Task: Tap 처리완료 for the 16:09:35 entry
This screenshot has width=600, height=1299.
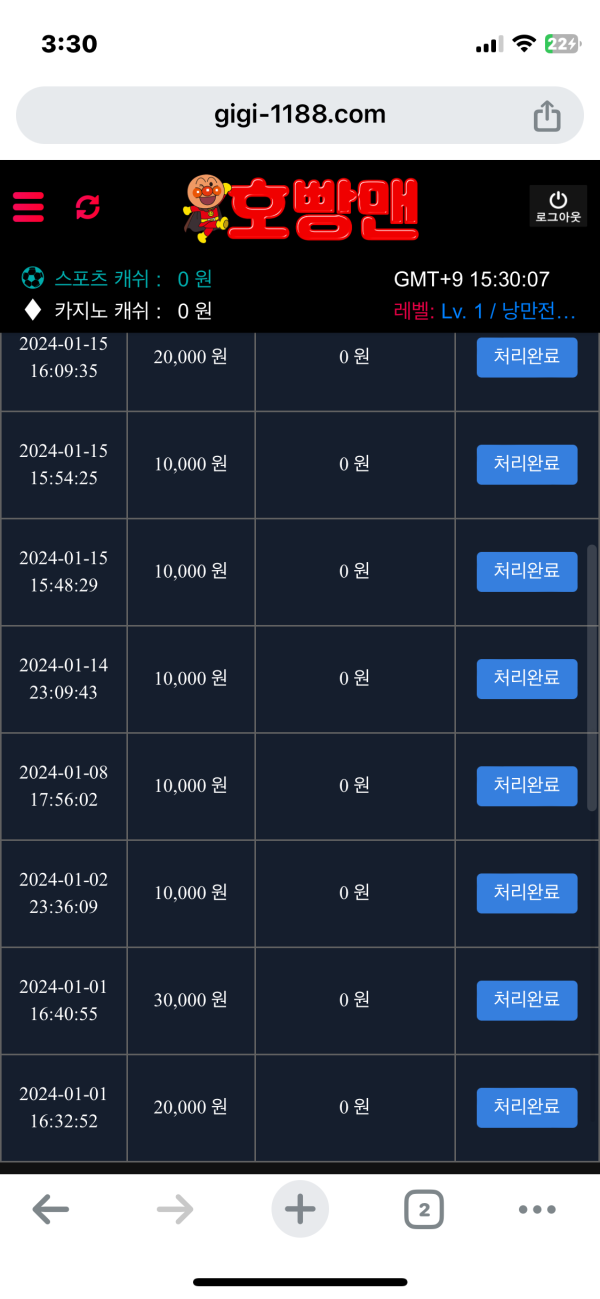Action: click(x=527, y=357)
